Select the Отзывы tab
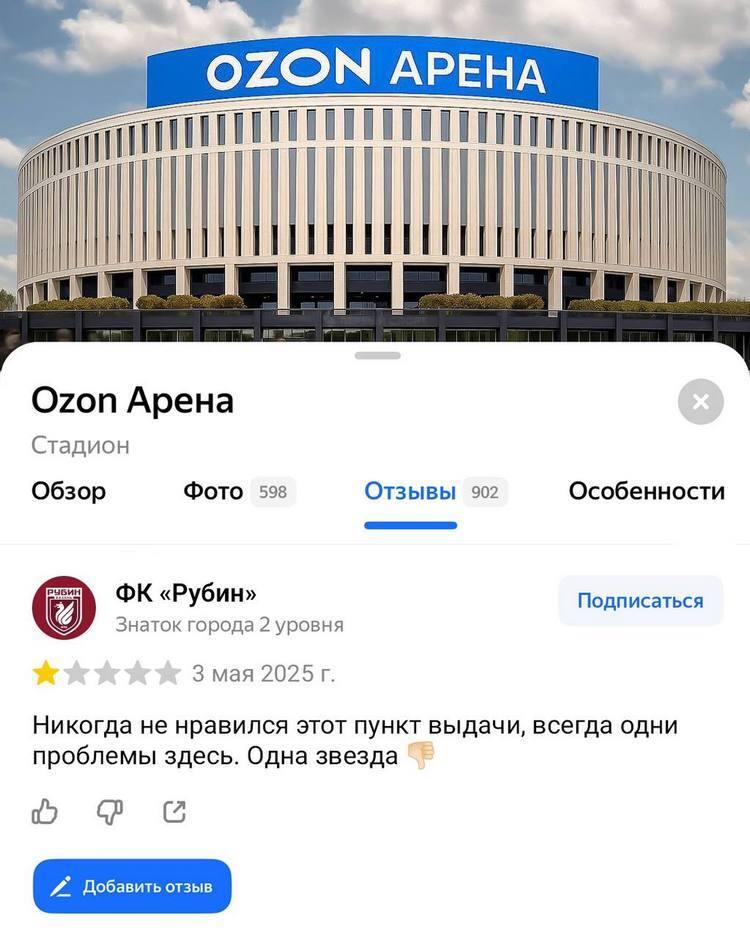Image resolution: width=750 pixels, height=938 pixels. (433, 491)
